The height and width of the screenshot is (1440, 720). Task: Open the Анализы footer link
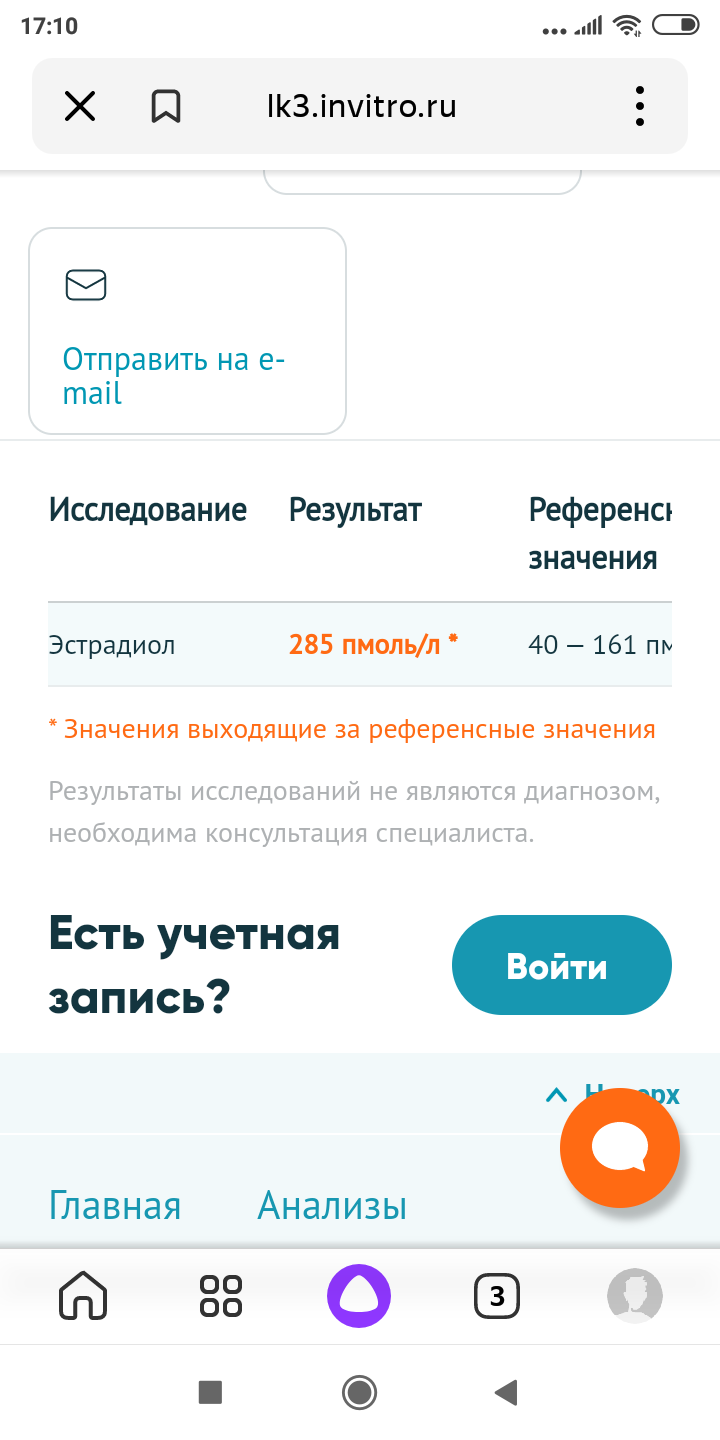click(332, 1206)
